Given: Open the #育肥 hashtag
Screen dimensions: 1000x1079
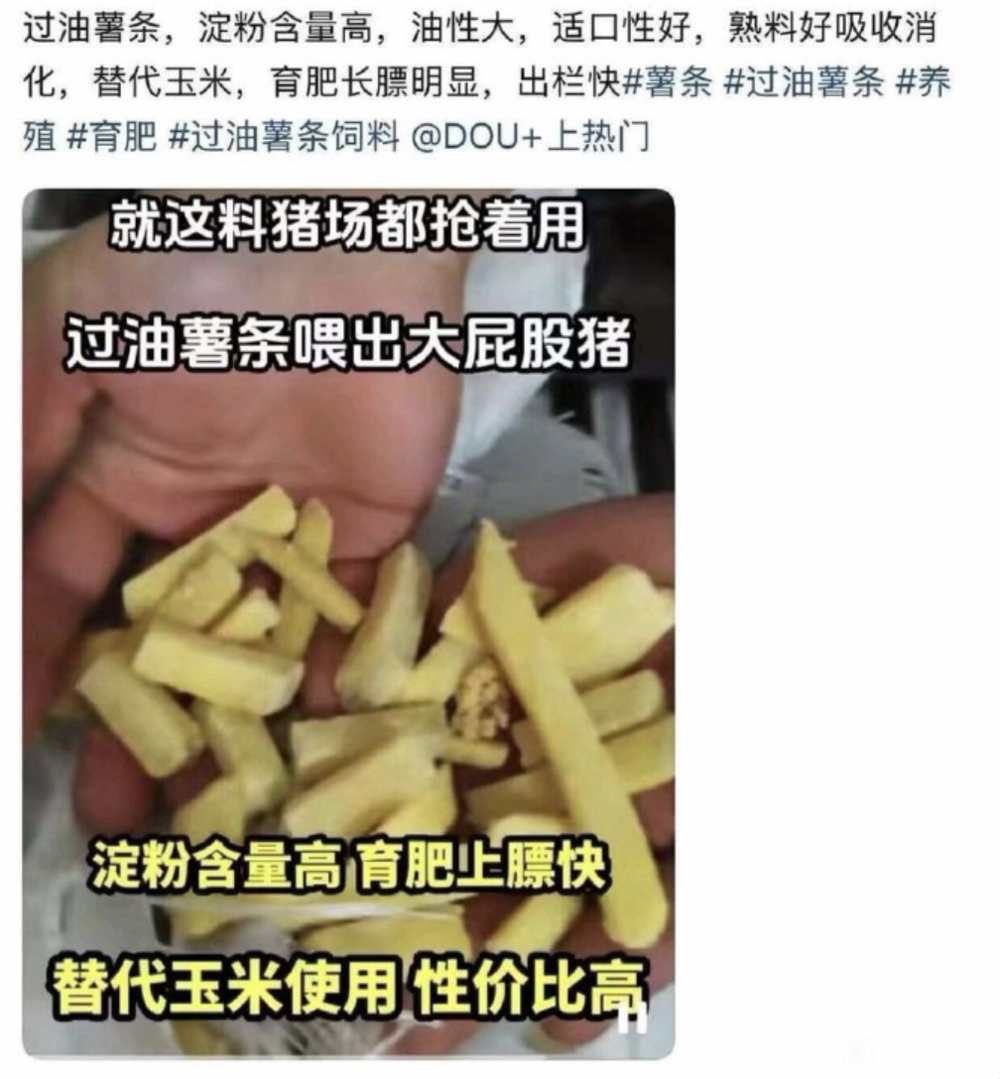Looking at the screenshot, I should 110,137.
